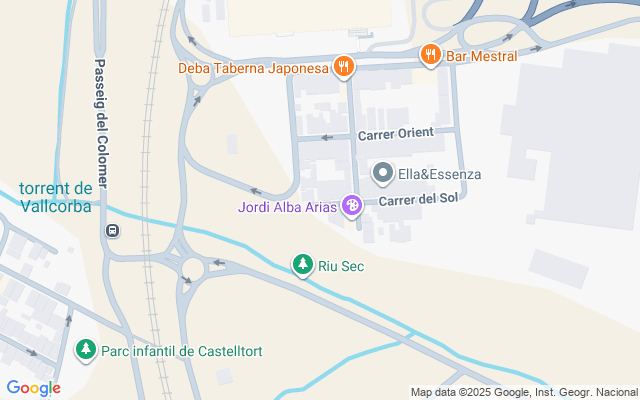Open the Deba Taberna Japonesa restaurant pin
This screenshot has height=400, width=640.
(x=344, y=67)
